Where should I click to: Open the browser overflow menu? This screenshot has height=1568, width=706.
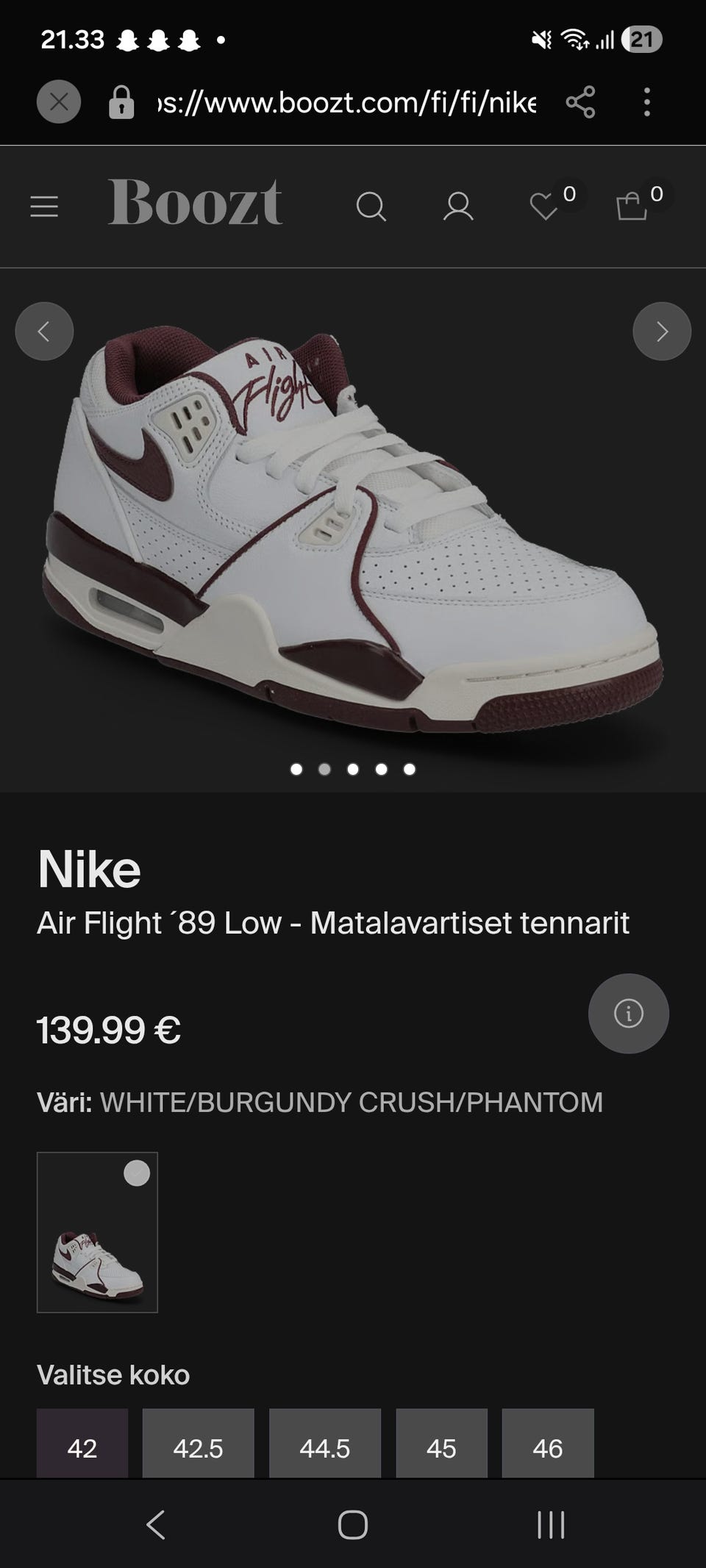point(647,102)
